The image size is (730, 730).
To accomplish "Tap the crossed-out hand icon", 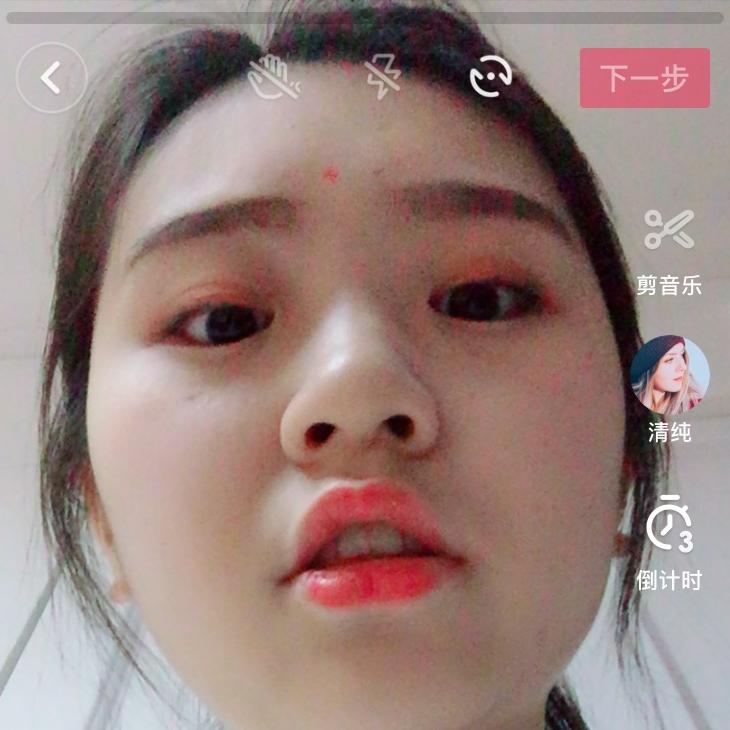I will [x=274, y=77].
